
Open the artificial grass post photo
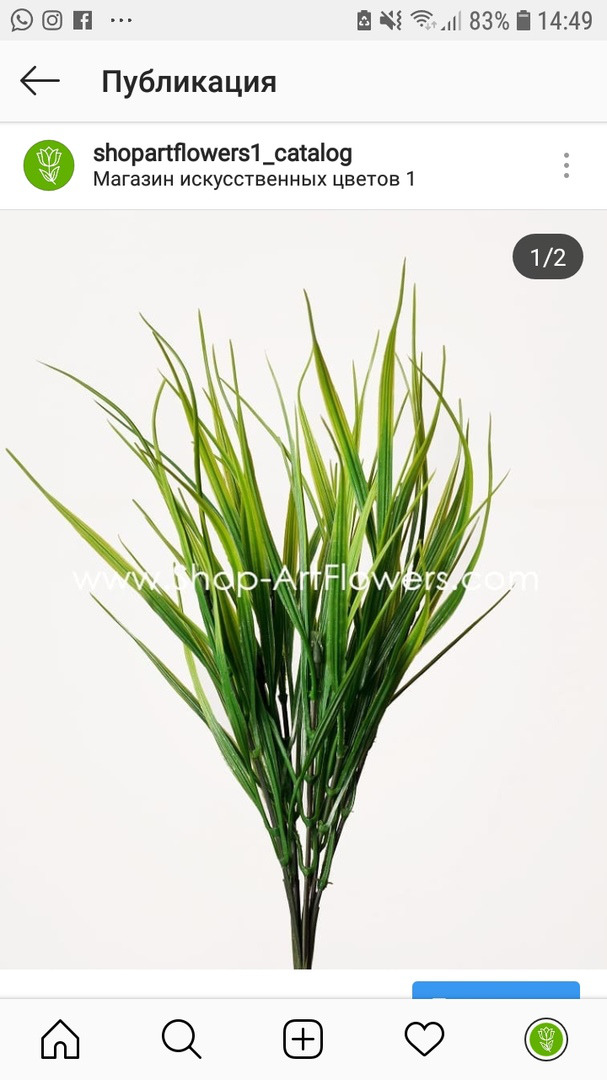point(303,590)
